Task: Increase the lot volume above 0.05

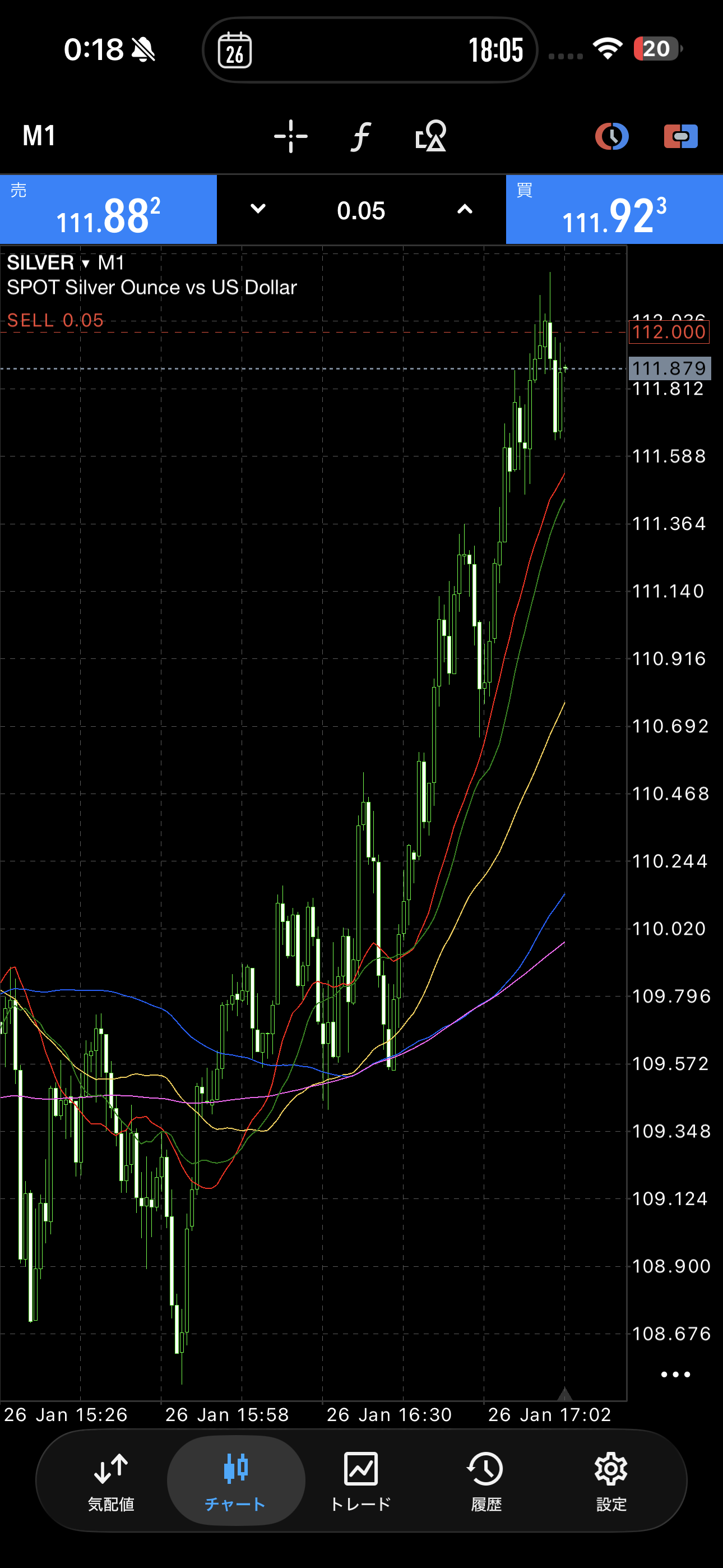Action: [x=465, y=209]
